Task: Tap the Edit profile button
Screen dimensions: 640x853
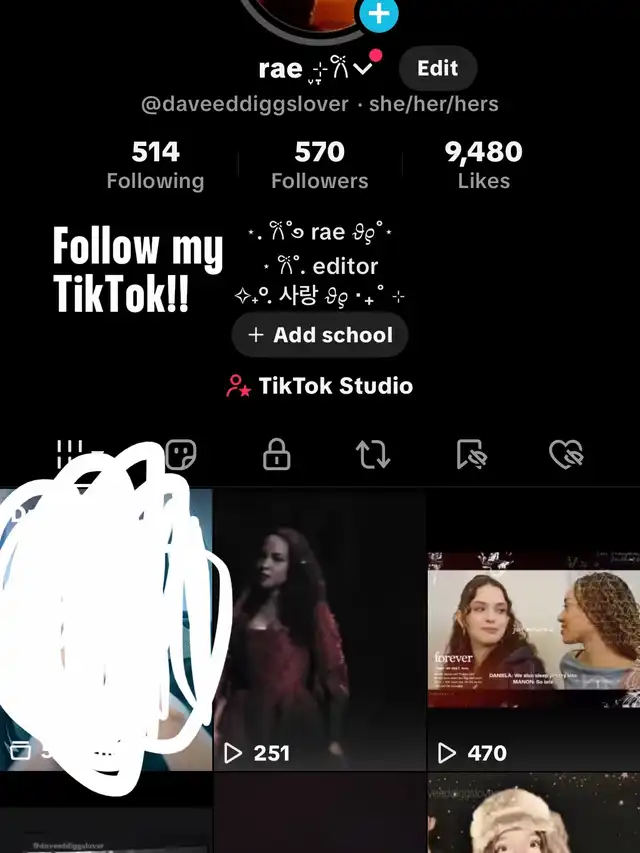Action: pyautogui.click(x=437, y=69)
